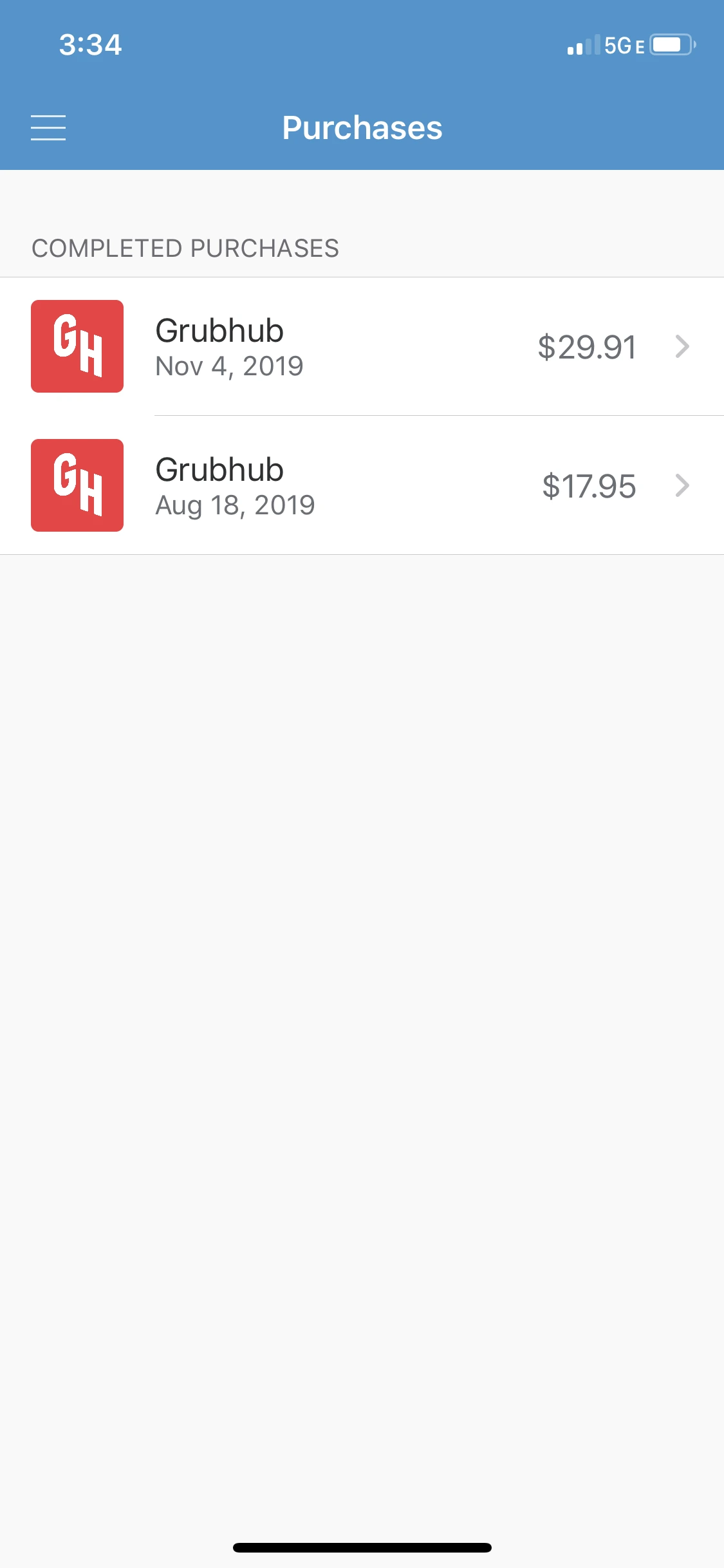Open the Grubhub purchase from Nov 4, 2019
Screen dimensions: 724x1568
pos(362,347)
